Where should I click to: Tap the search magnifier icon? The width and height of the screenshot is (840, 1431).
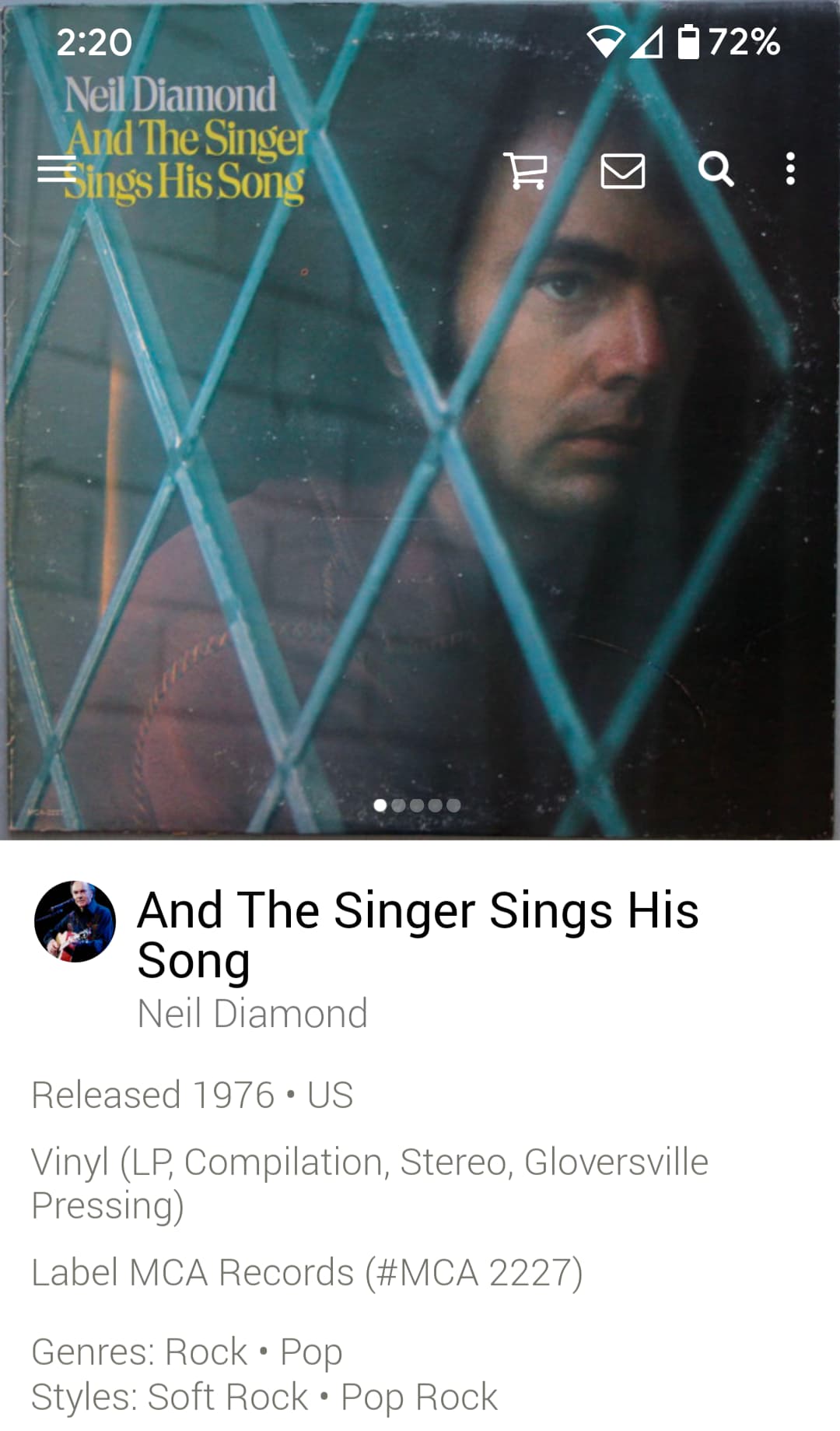click(x=716, y=169)
